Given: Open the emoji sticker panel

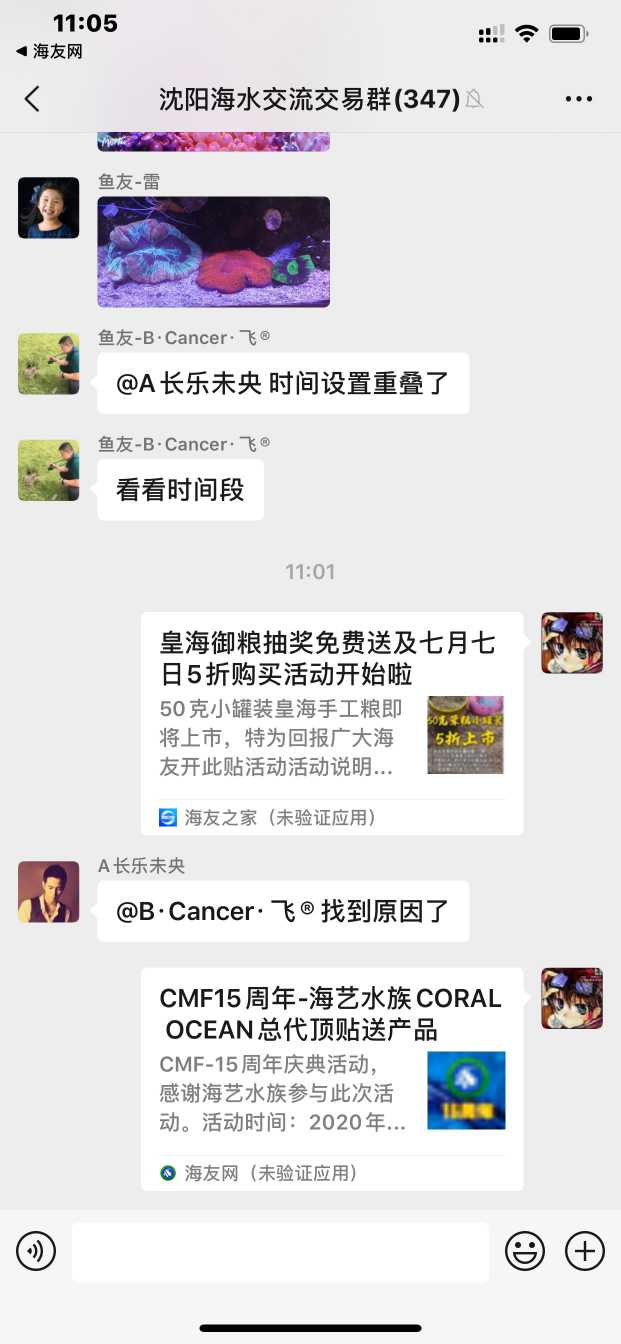Looking at the screenshot, I should click(x=525, y=1251).
